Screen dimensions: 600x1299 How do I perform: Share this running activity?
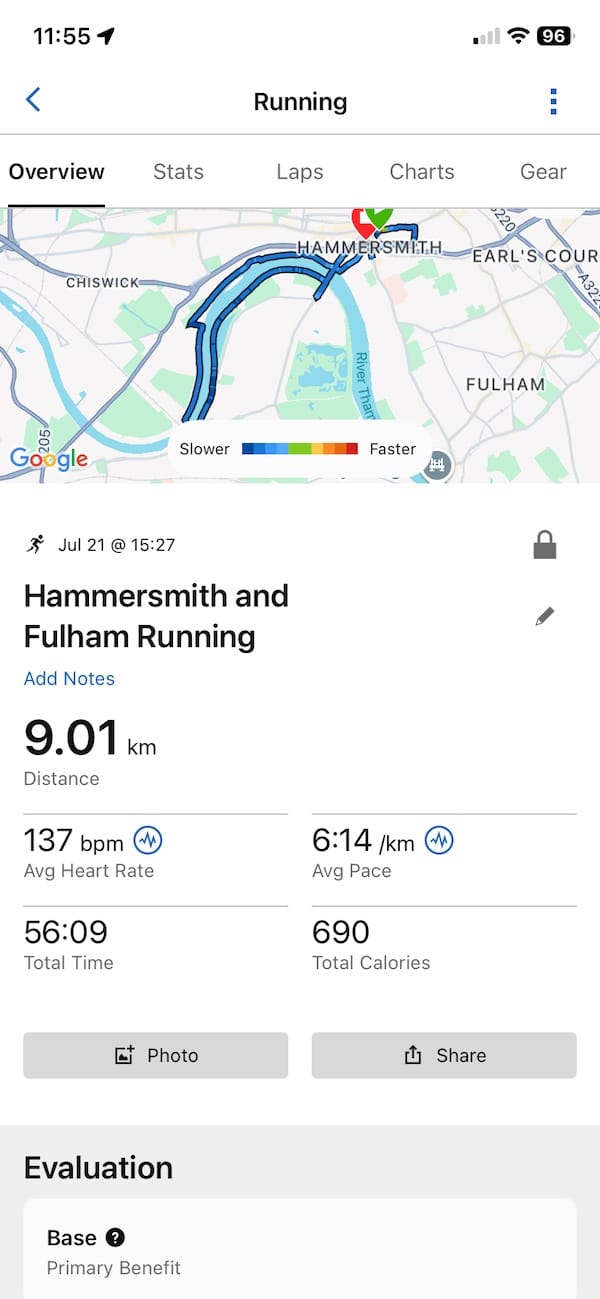pyautogui.click(x=444, y=1055)
